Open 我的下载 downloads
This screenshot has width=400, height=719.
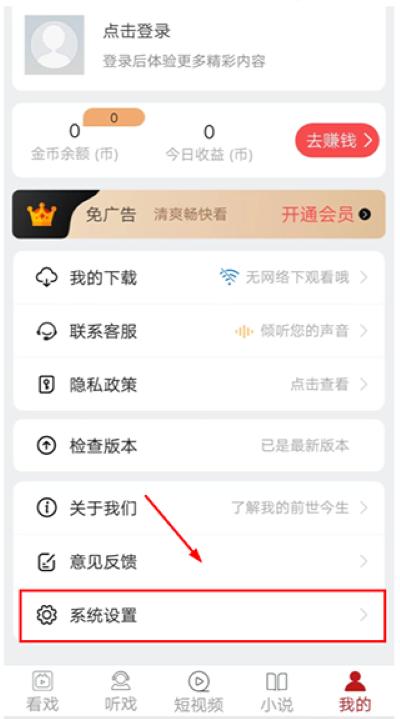pyautogui.click(x=199, y=277)
